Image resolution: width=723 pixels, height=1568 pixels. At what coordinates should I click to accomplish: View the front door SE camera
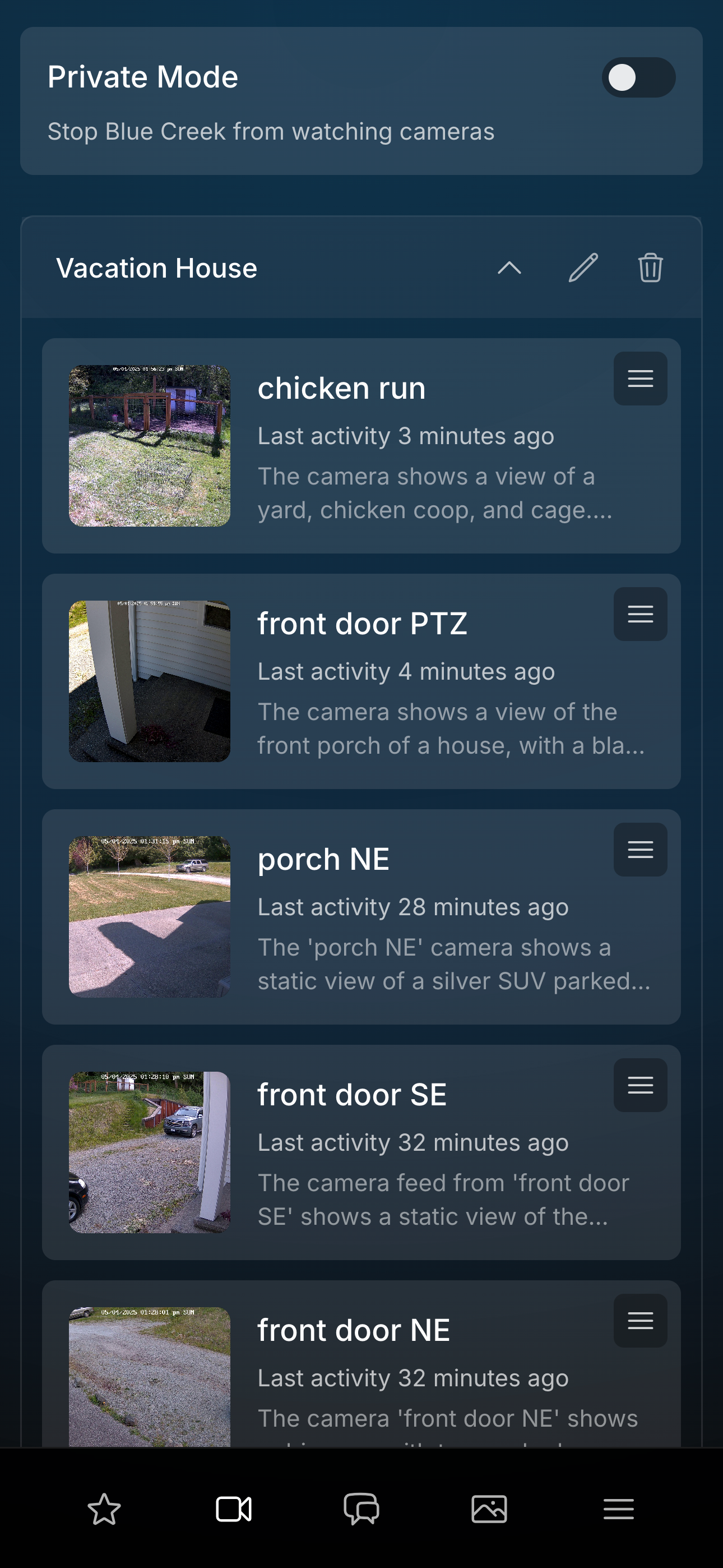(x=150, y=1152)
